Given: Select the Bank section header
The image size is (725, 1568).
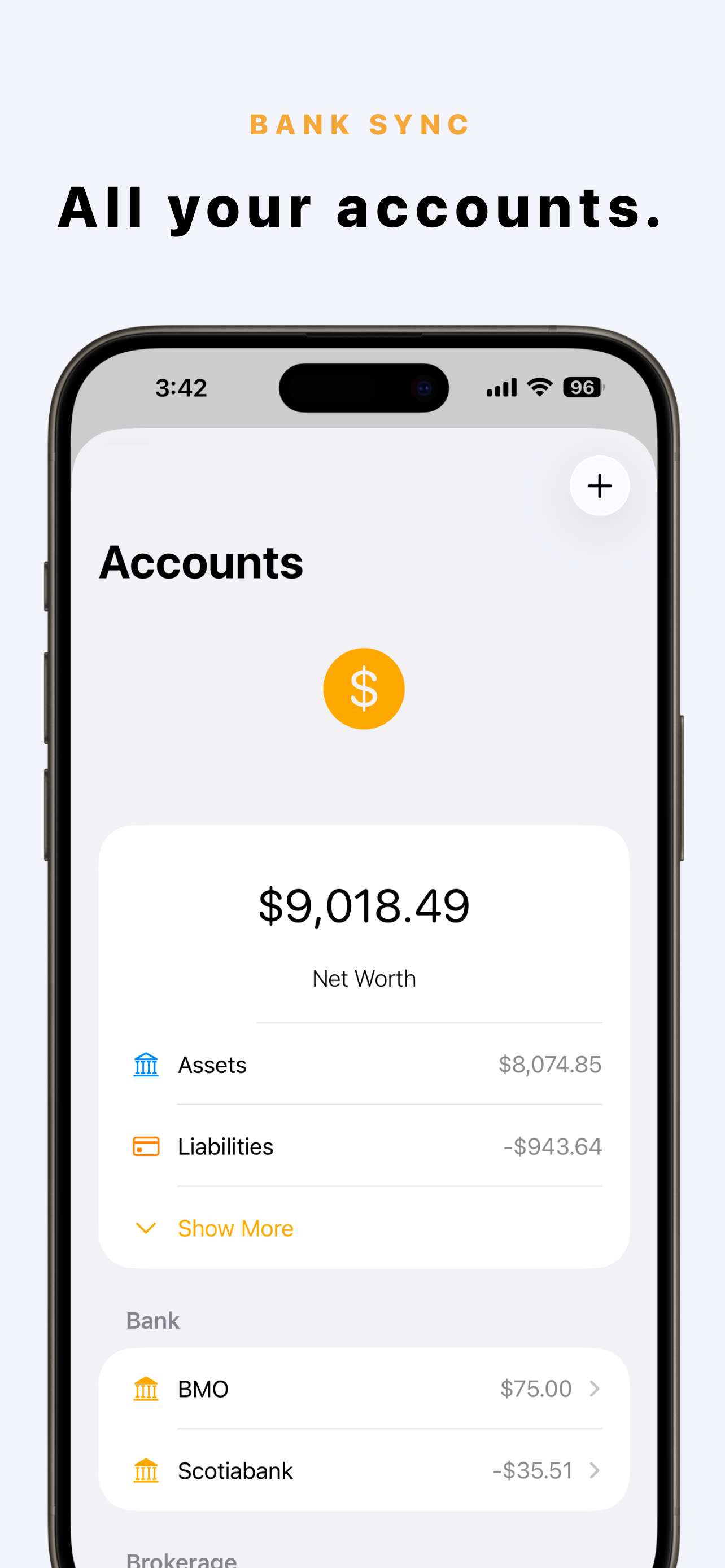Looking at the screenshot, I should coord(153,1321).
